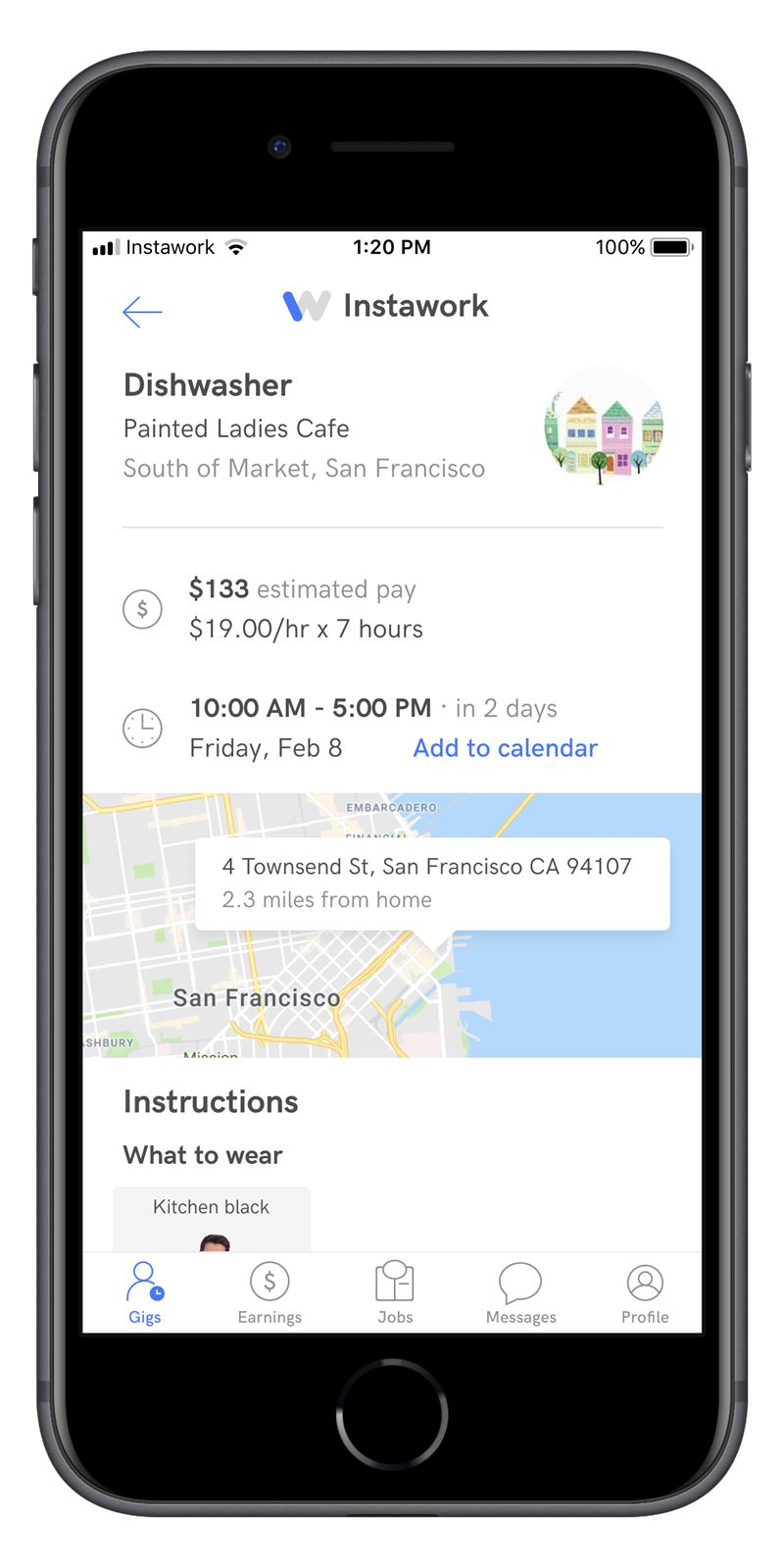Open the Profile tab

point(645,1294)
